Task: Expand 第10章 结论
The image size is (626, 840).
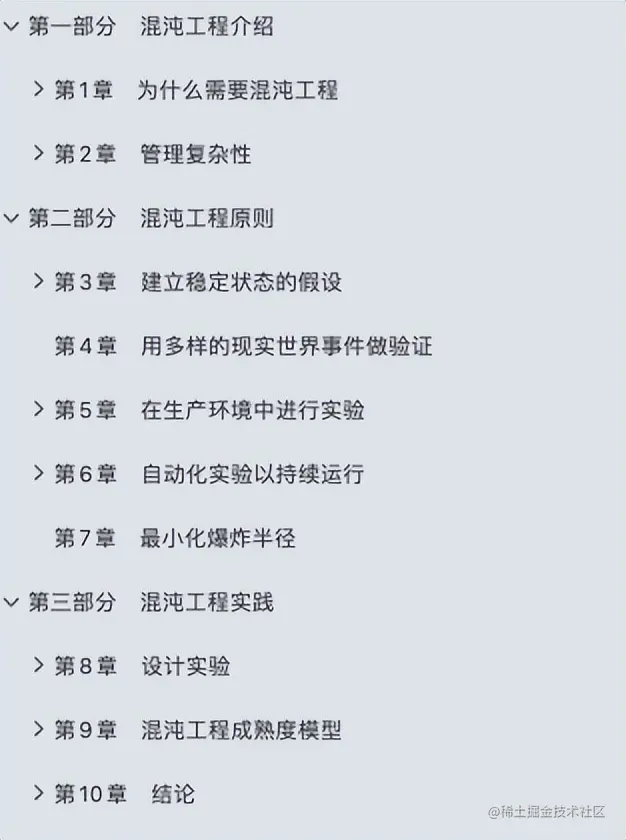Action: (39, 794)
